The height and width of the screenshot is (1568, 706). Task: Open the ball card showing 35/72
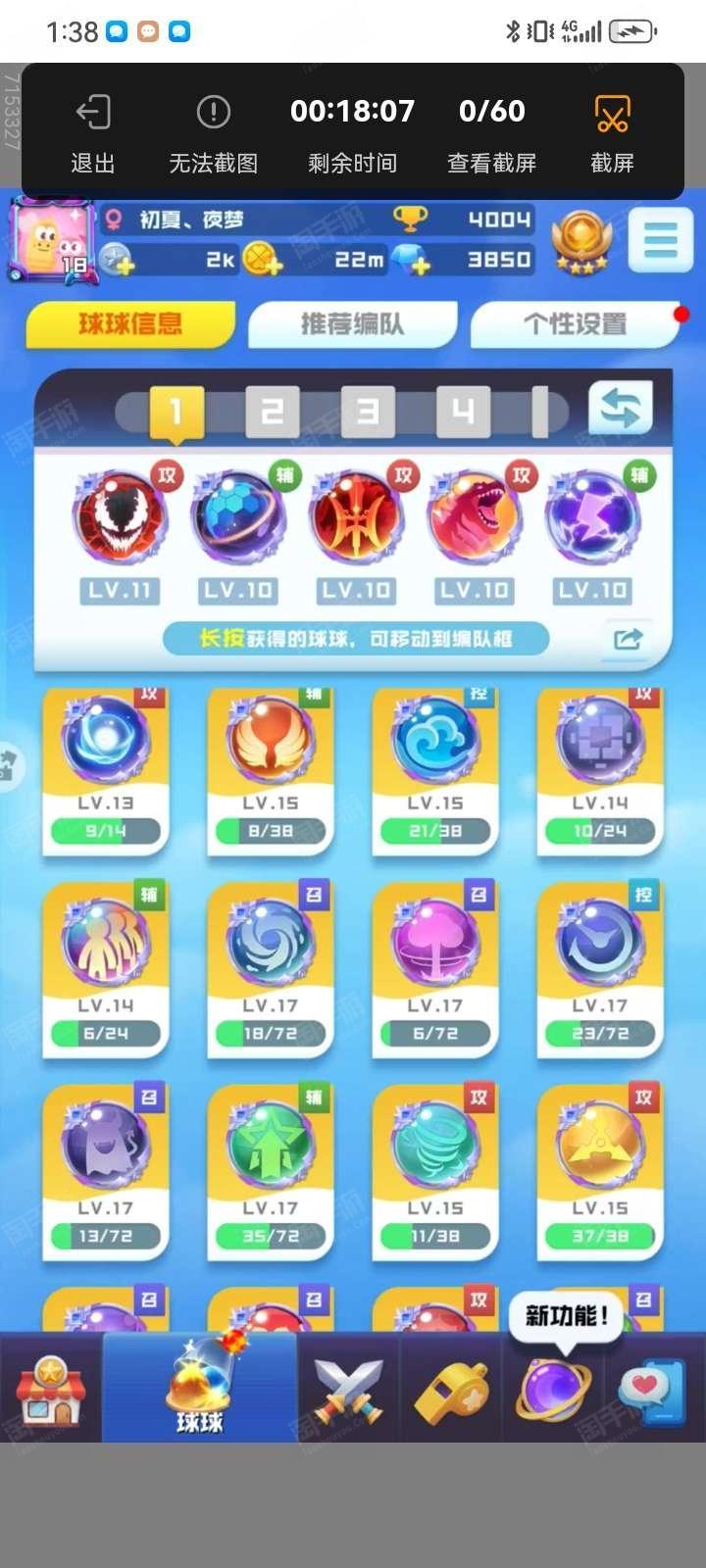270,1171
